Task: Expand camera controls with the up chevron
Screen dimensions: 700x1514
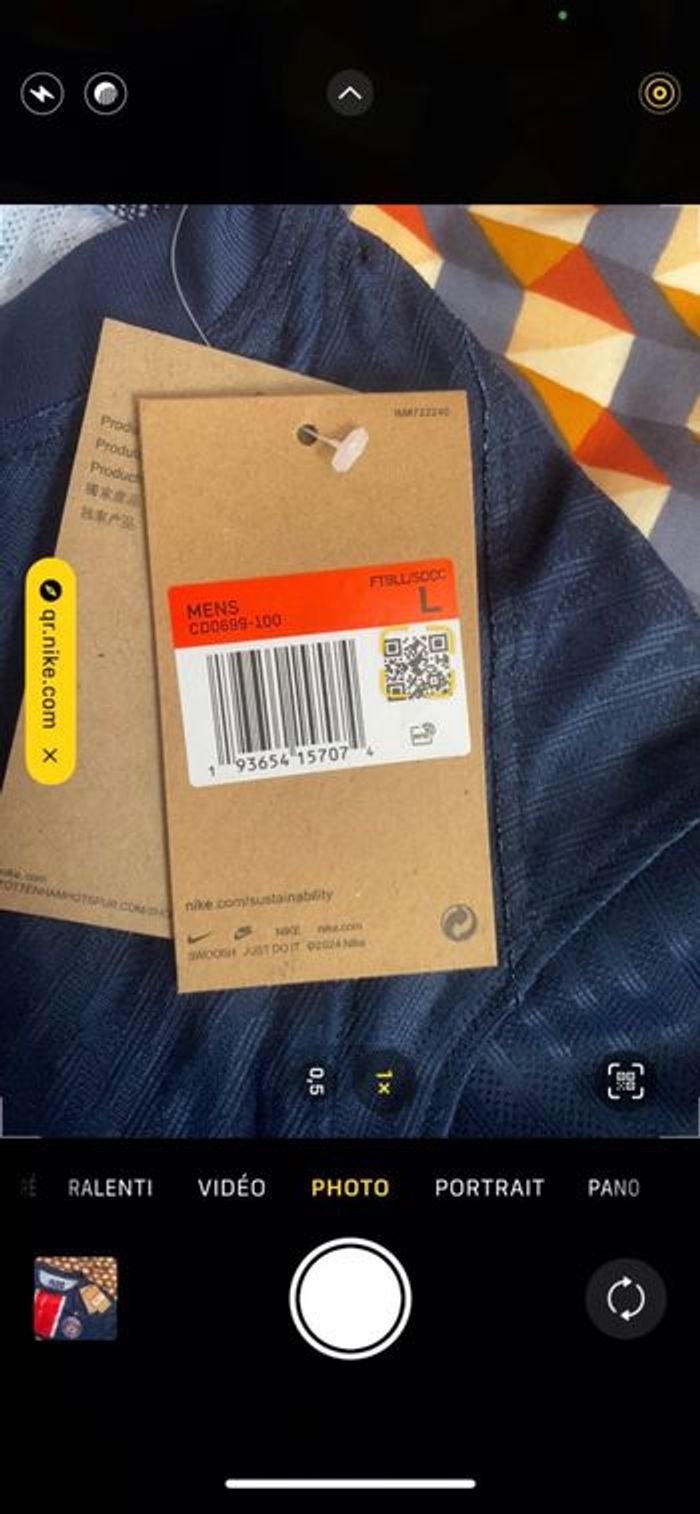Action: coord(350,94)
